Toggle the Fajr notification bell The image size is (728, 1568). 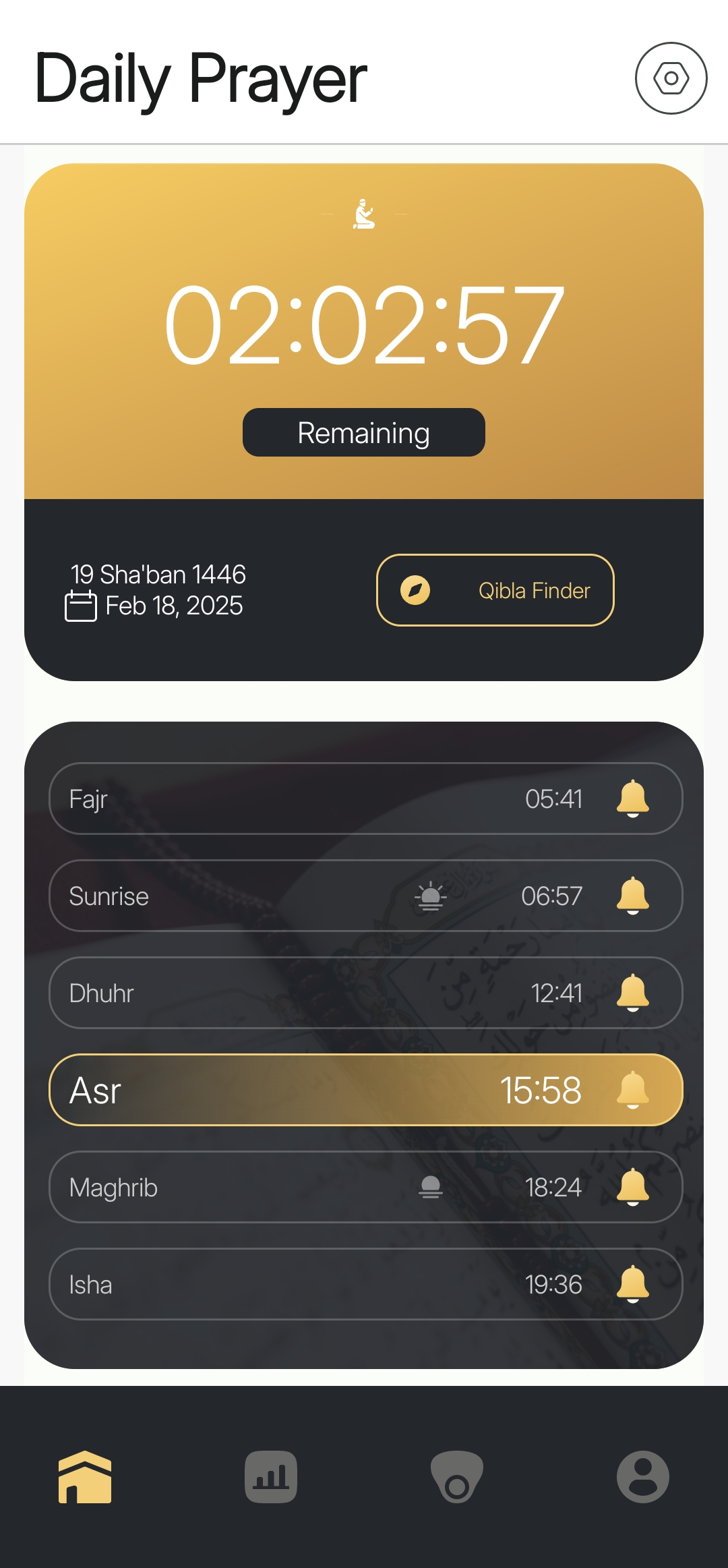(632, 798)
